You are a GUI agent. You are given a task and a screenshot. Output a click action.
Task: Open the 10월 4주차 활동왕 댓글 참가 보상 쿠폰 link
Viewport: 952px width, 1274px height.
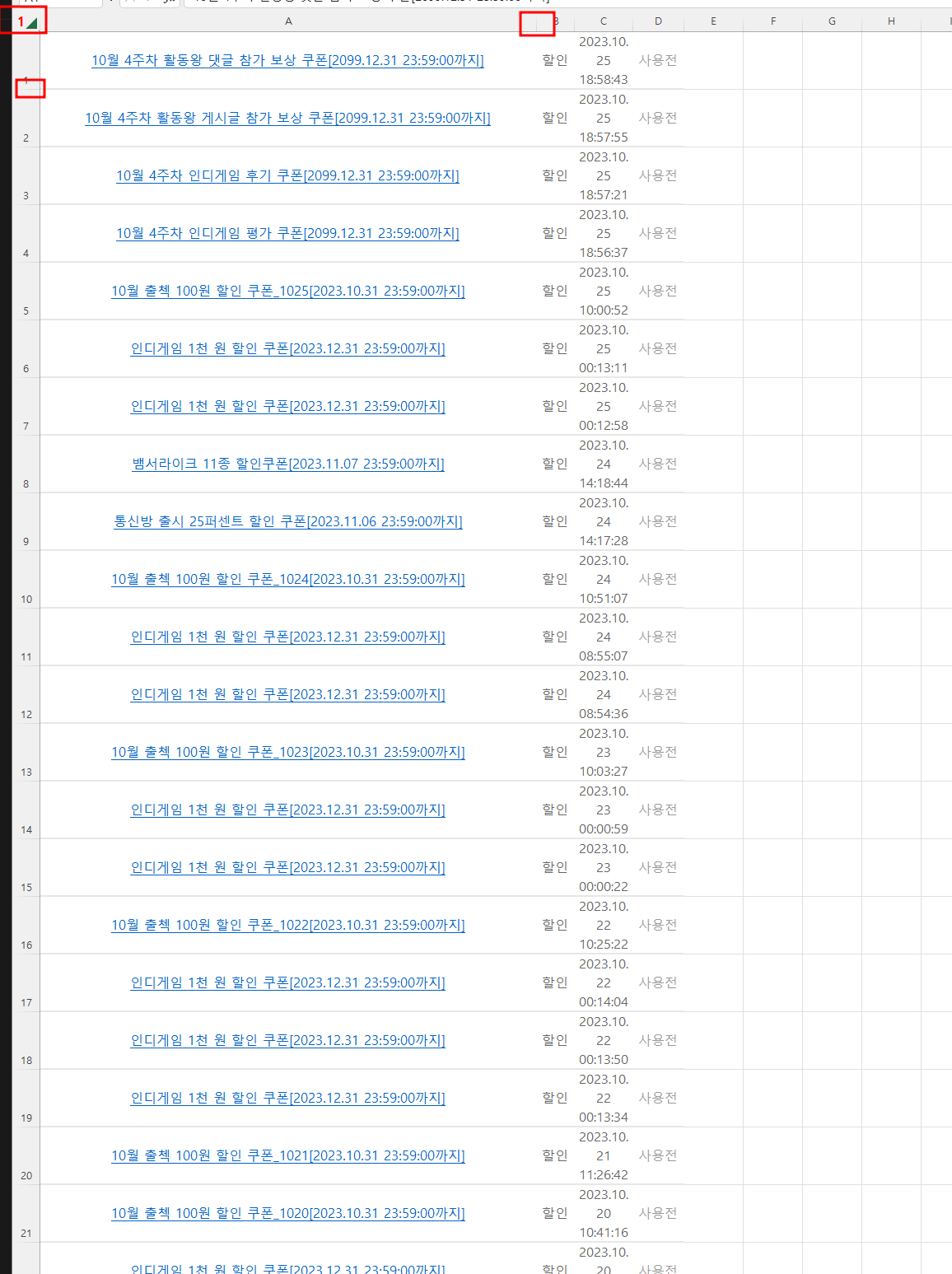(287, 60)
